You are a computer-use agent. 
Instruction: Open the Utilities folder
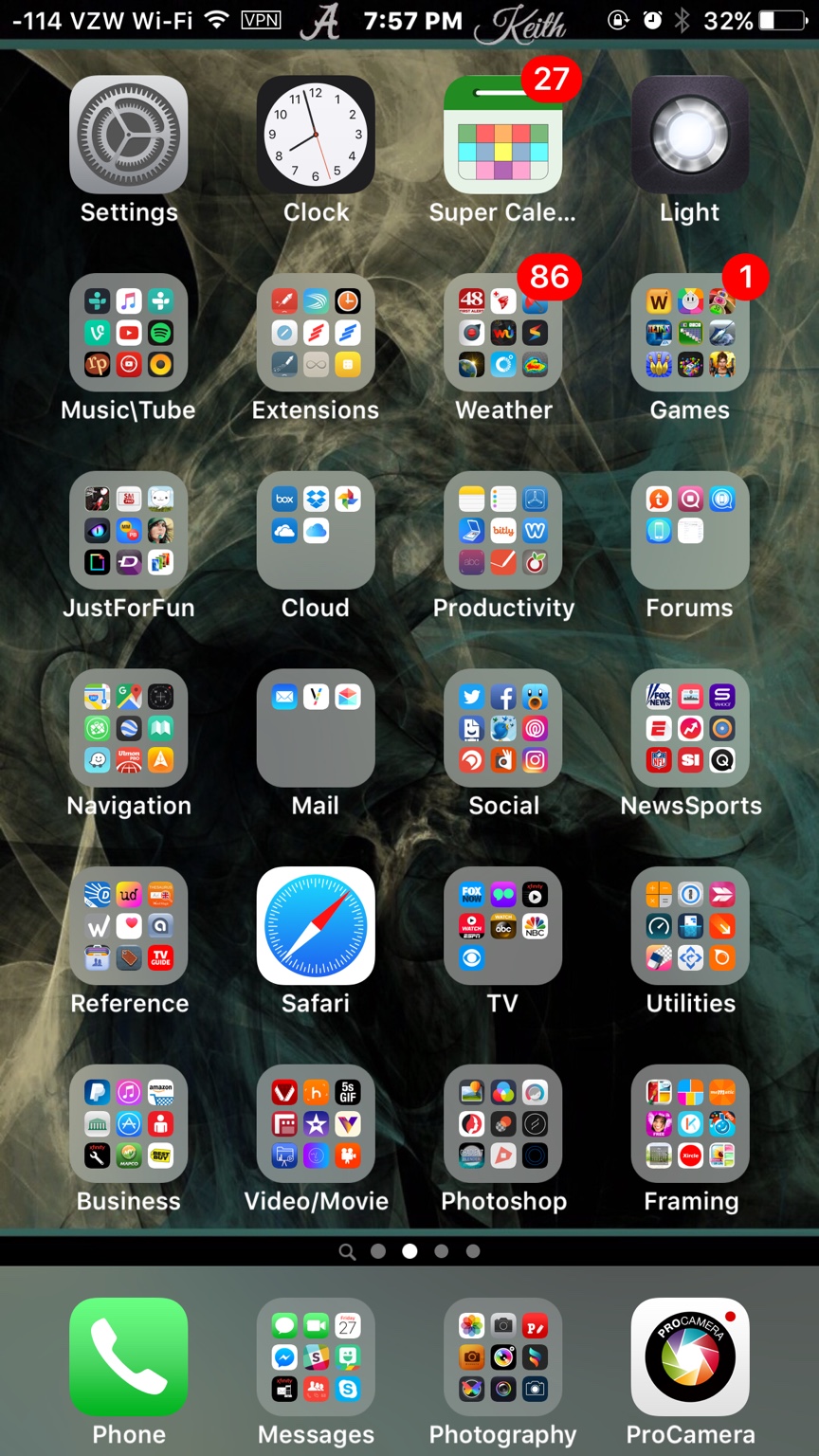point(690,926)
